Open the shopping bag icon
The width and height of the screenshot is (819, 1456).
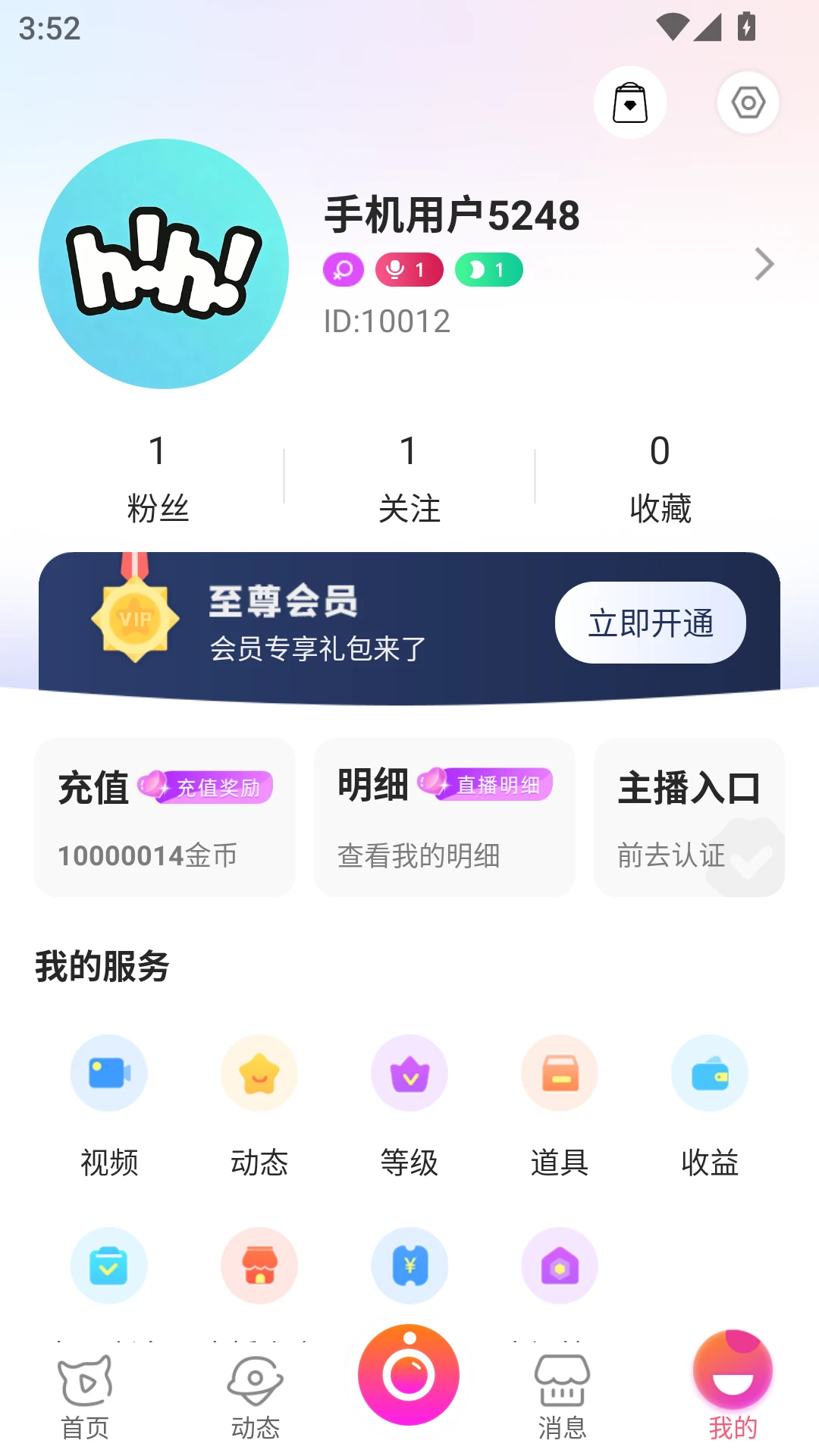click(x=629, y=102)
